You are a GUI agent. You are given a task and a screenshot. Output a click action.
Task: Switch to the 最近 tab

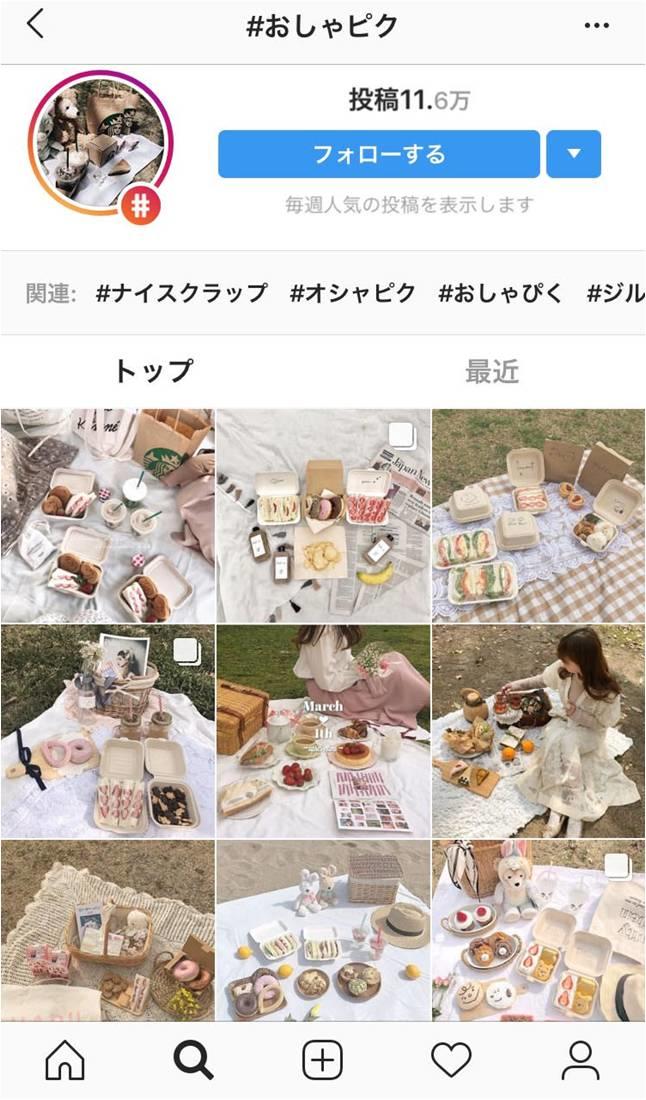[x=491, y=371]
